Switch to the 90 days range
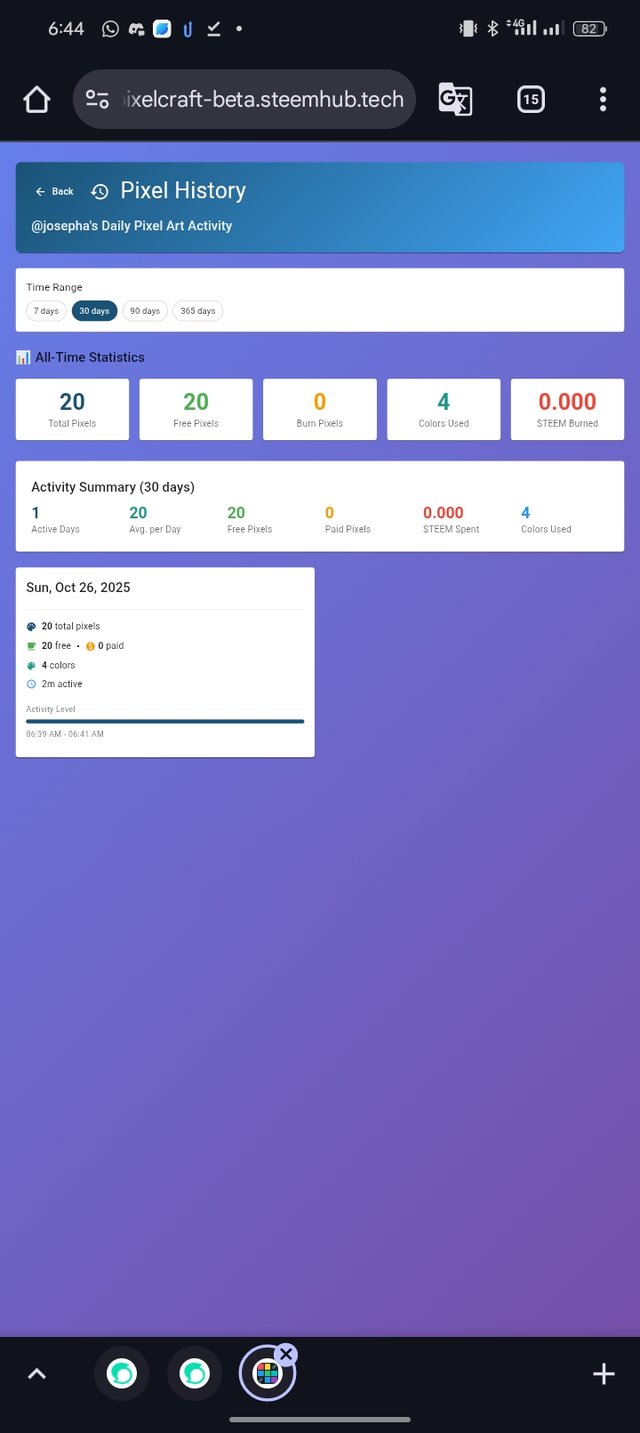 pyautogui.click(x=145, y=311)
